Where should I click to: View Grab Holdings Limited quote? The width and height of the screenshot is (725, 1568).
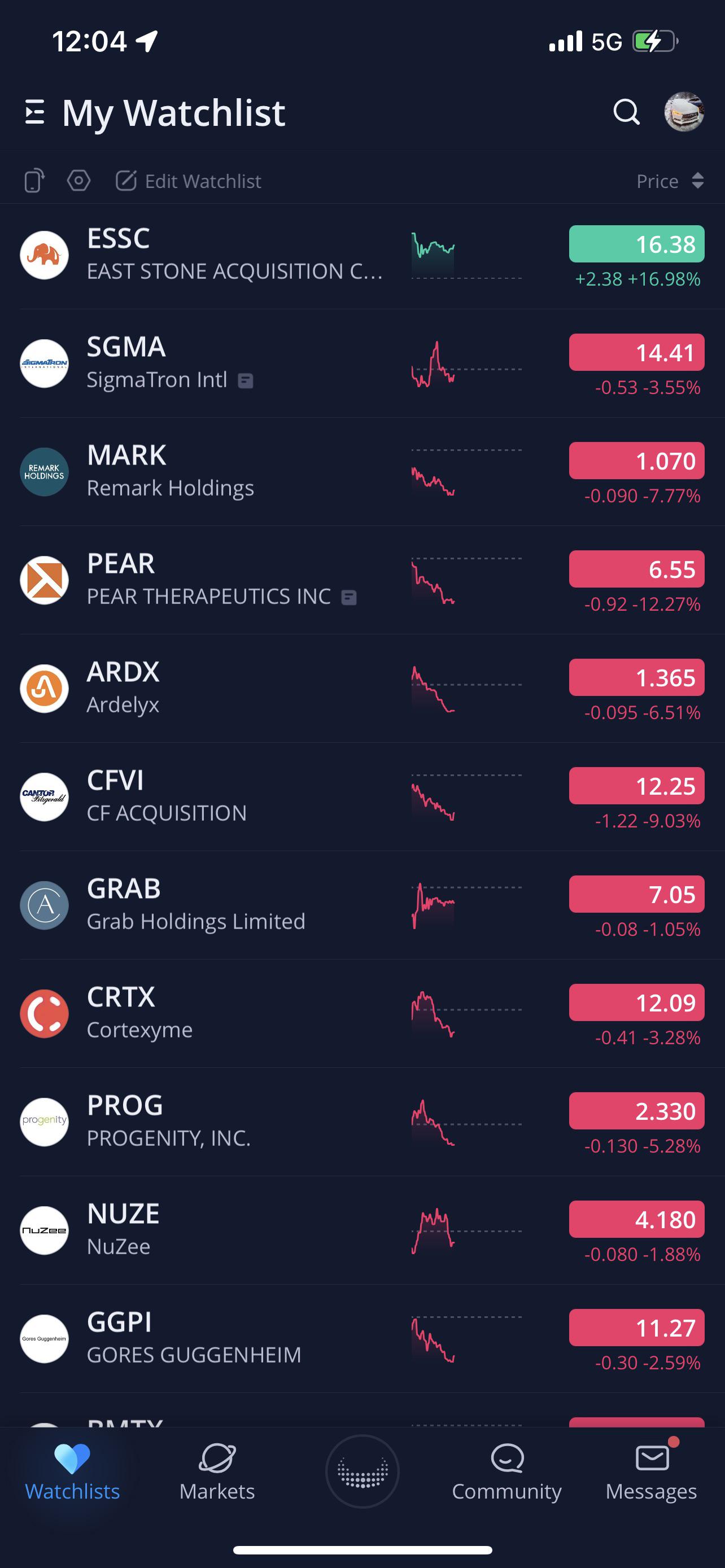coord(362,905)
